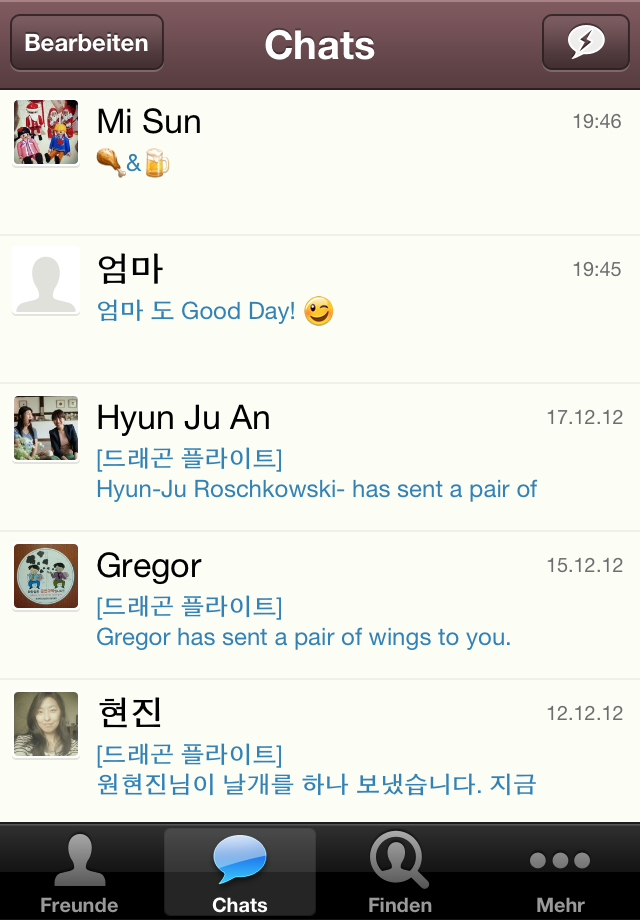Open the chat with Gregor

coord(320,605)
